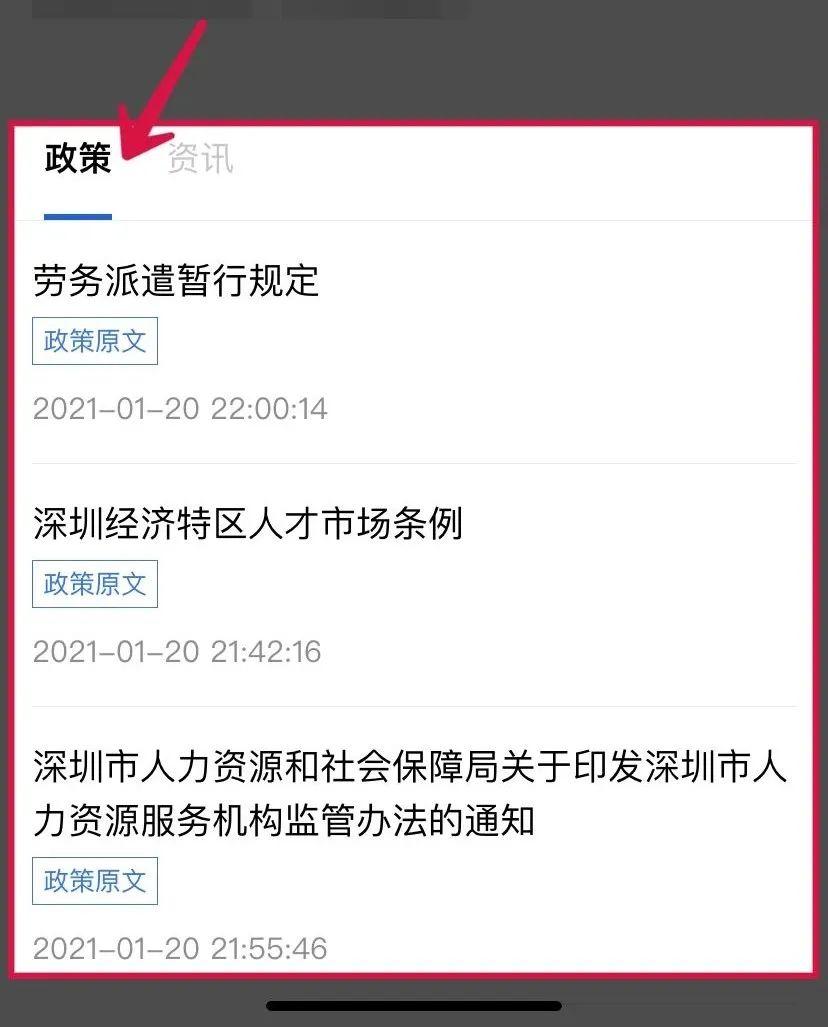Viewport: 828px width, 1027px height.
Task: Switch to the 资讯 tab
Action: (x=200, y=158)
